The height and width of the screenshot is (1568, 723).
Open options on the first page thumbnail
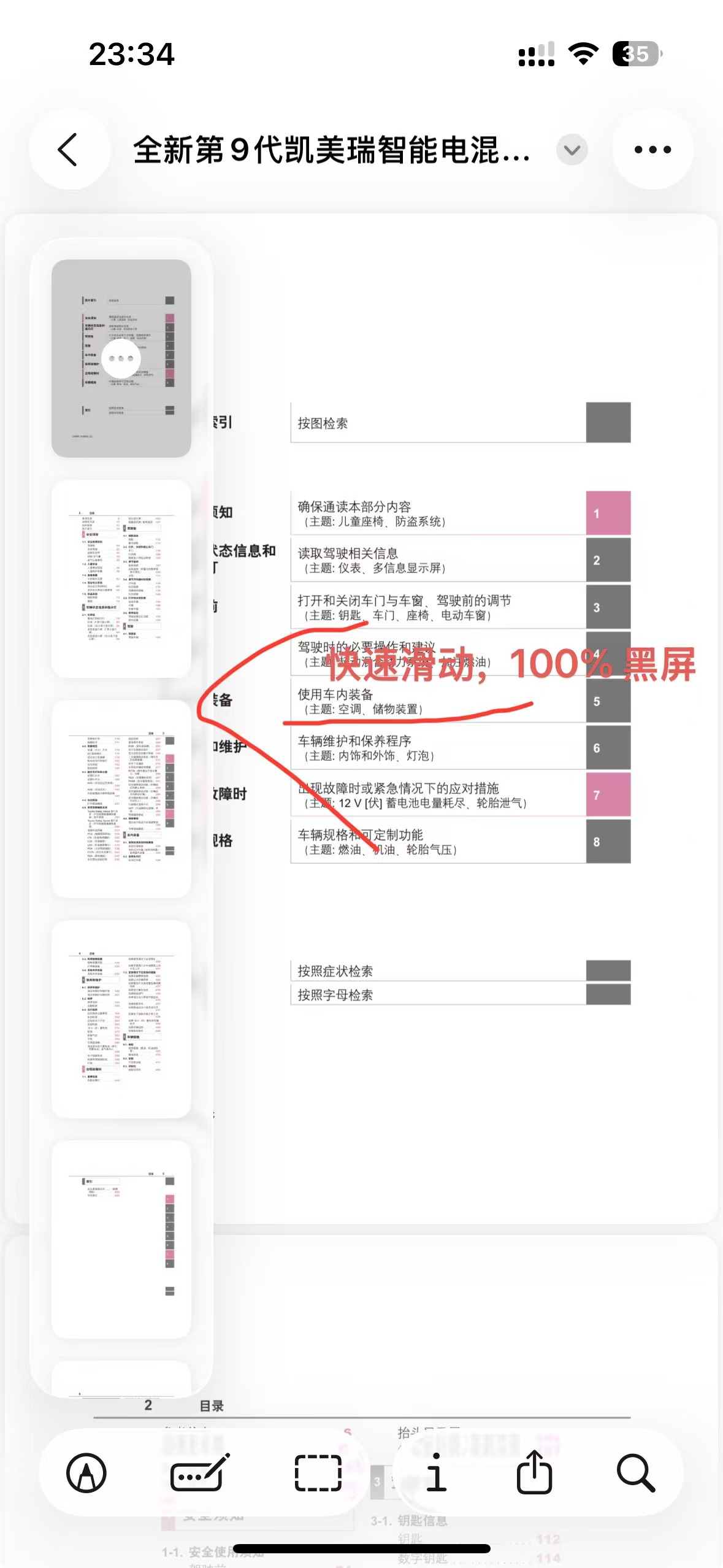click(x=121, y=358)
